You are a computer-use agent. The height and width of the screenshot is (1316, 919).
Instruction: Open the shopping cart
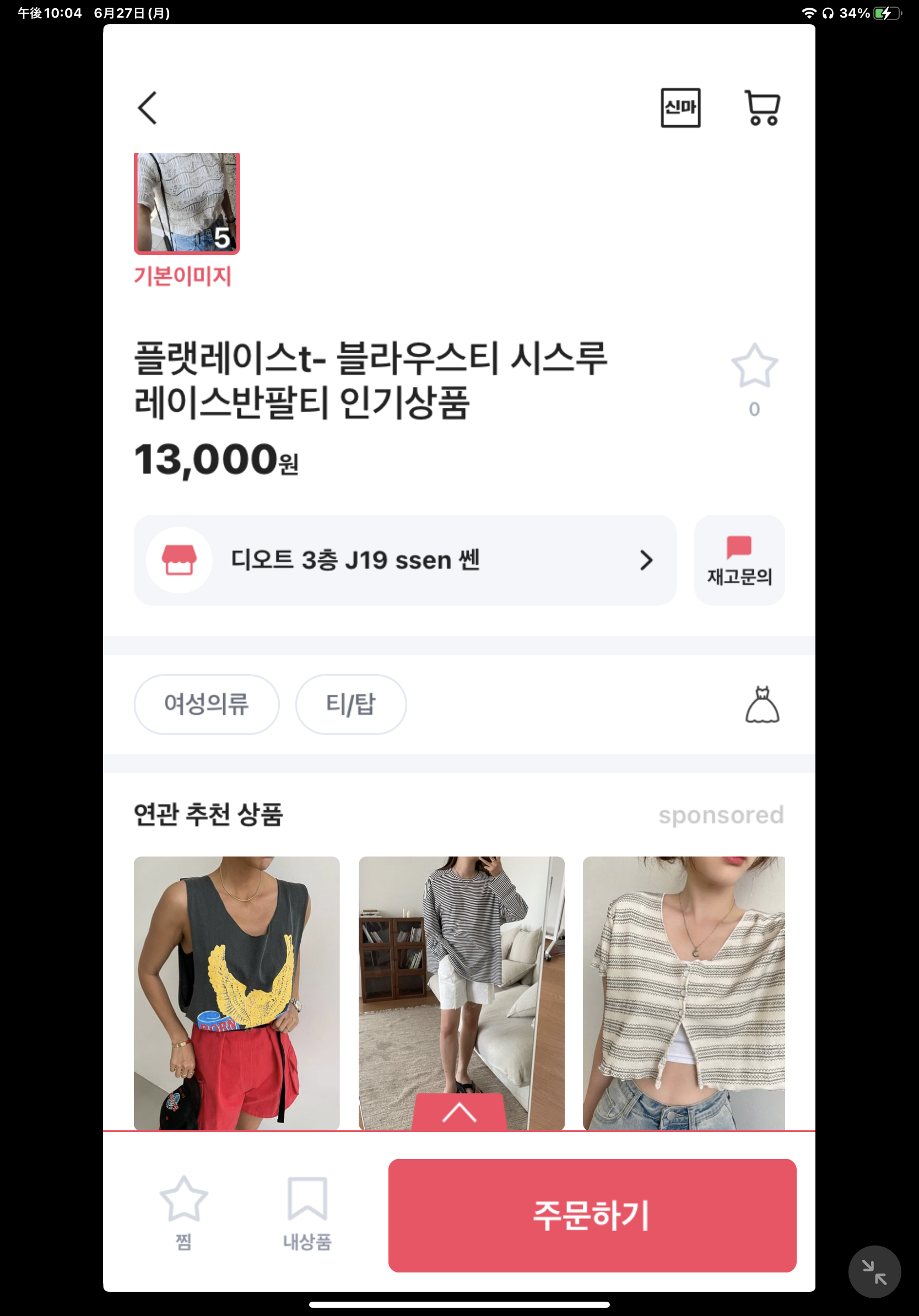tap(762, 108)
